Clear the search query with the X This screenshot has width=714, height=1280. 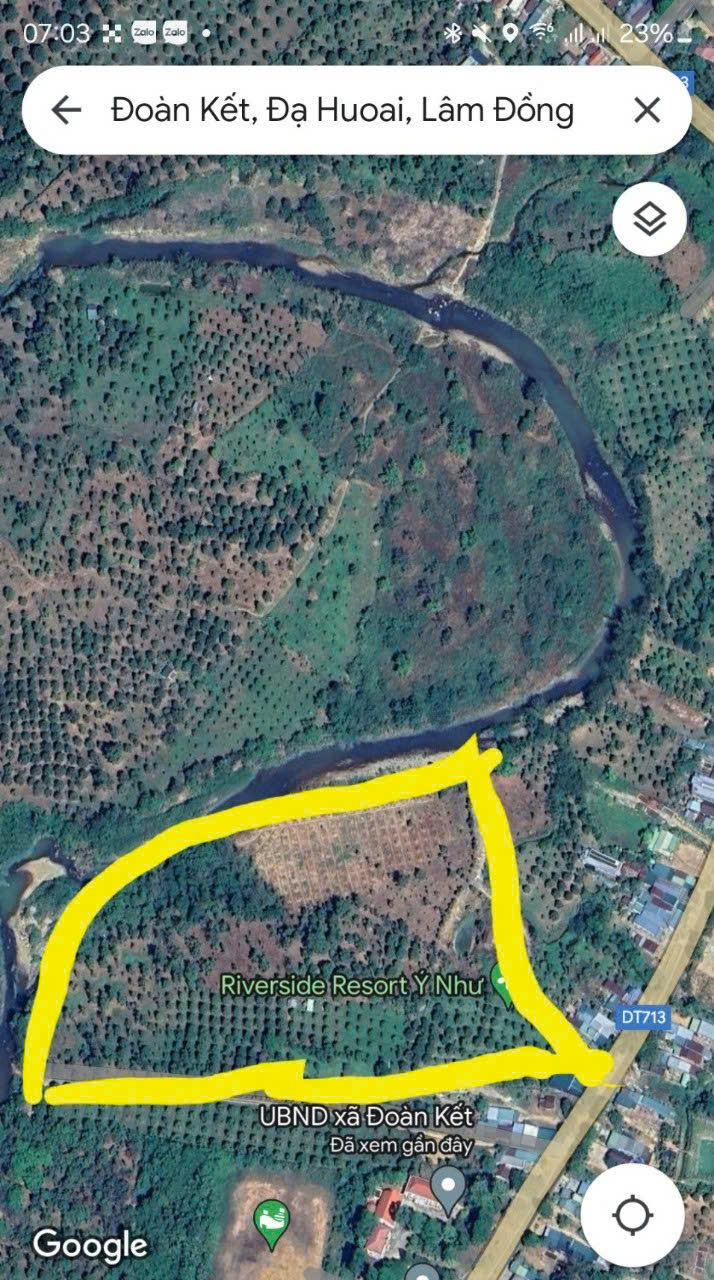(x=648, y=110)
